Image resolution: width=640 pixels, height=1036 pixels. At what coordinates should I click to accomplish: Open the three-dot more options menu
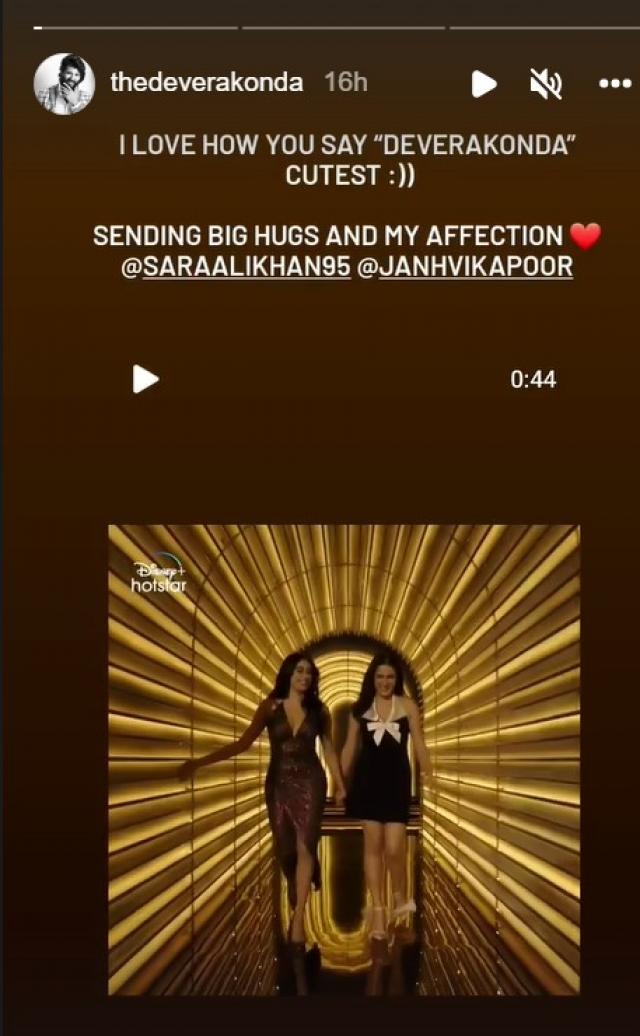click(x=614, y=84)
